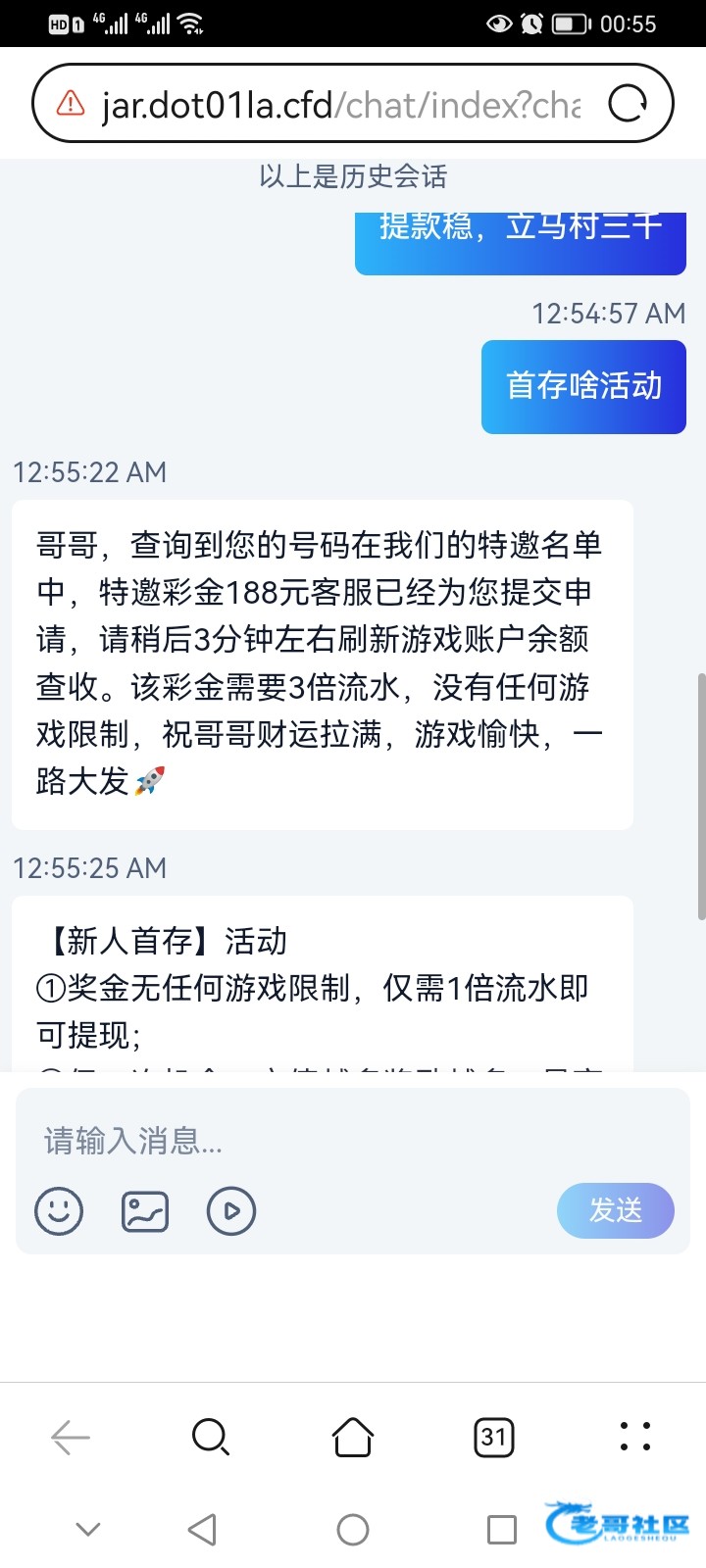Tap the system home button
This screenshot has height=1568, width=706.
click(x=353, y=1530)
